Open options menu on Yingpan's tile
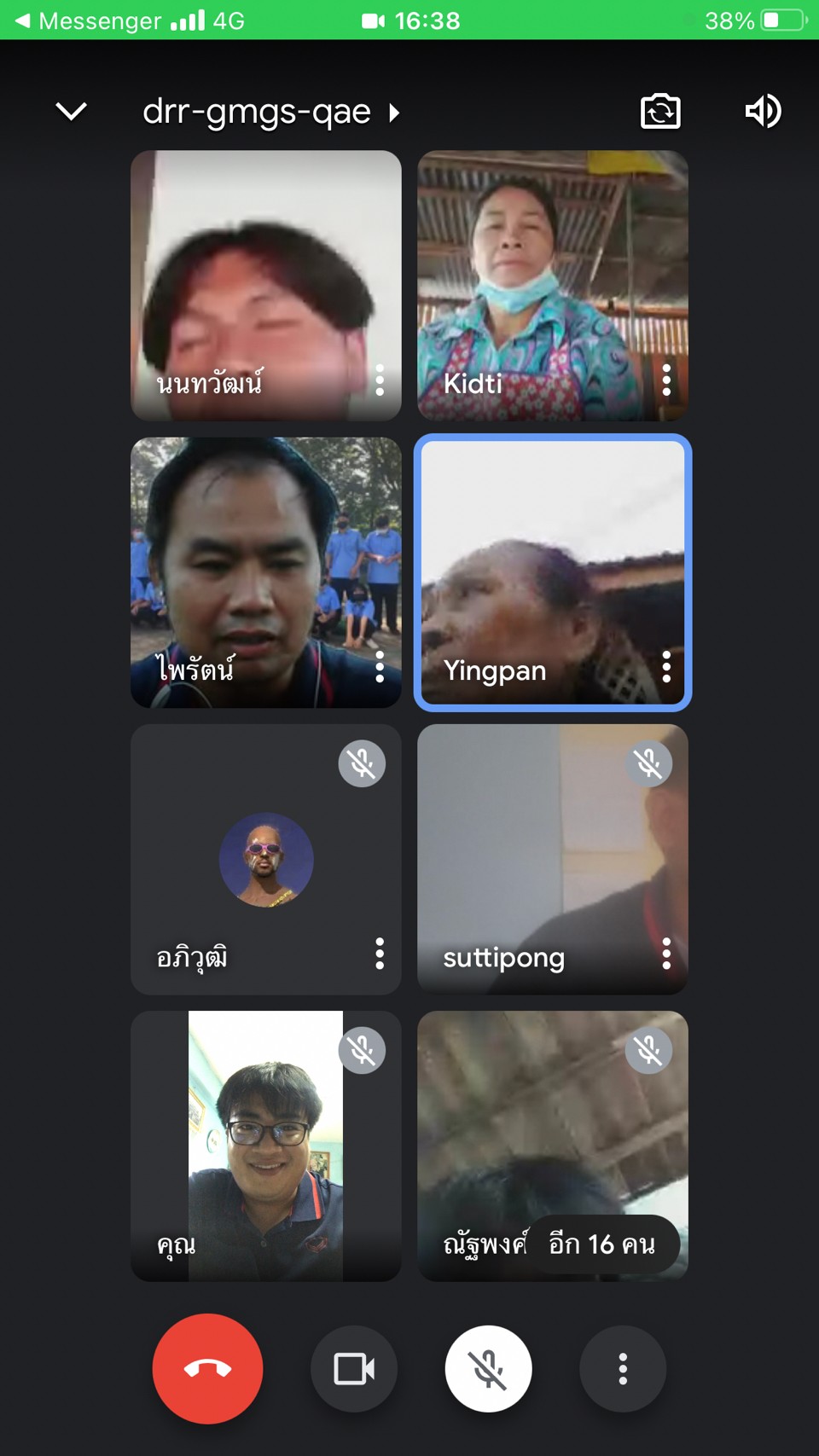The image size is (819, 1456). point(666,667)
